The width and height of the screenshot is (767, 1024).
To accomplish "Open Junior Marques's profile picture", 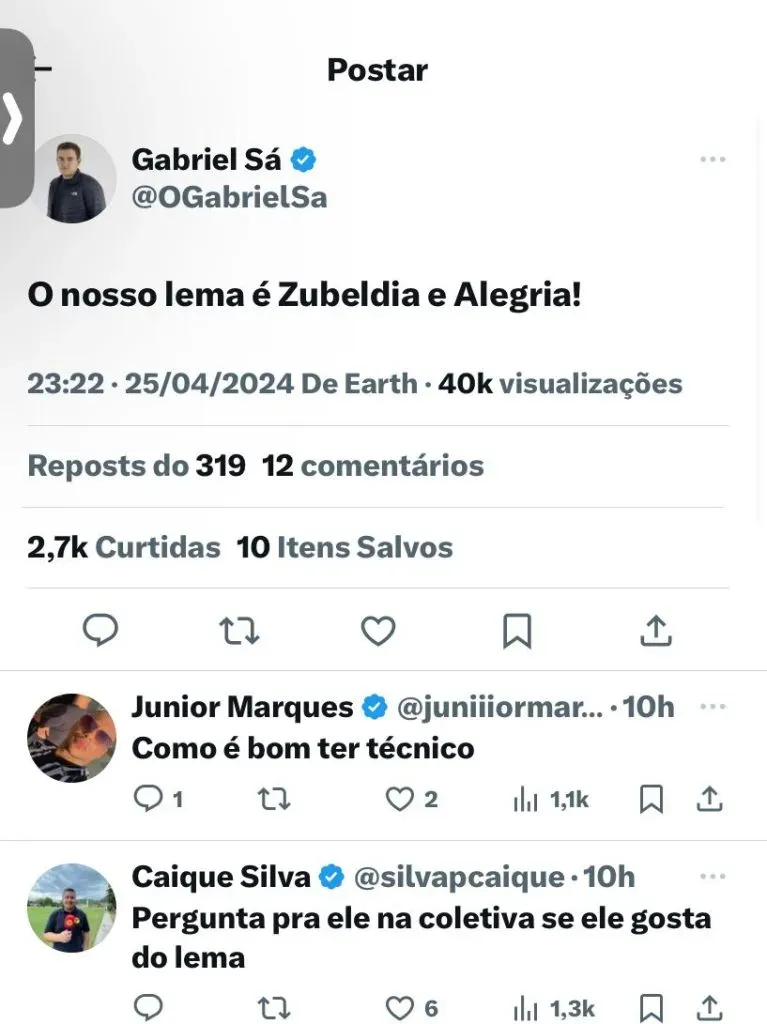I will tap(71, 738).
